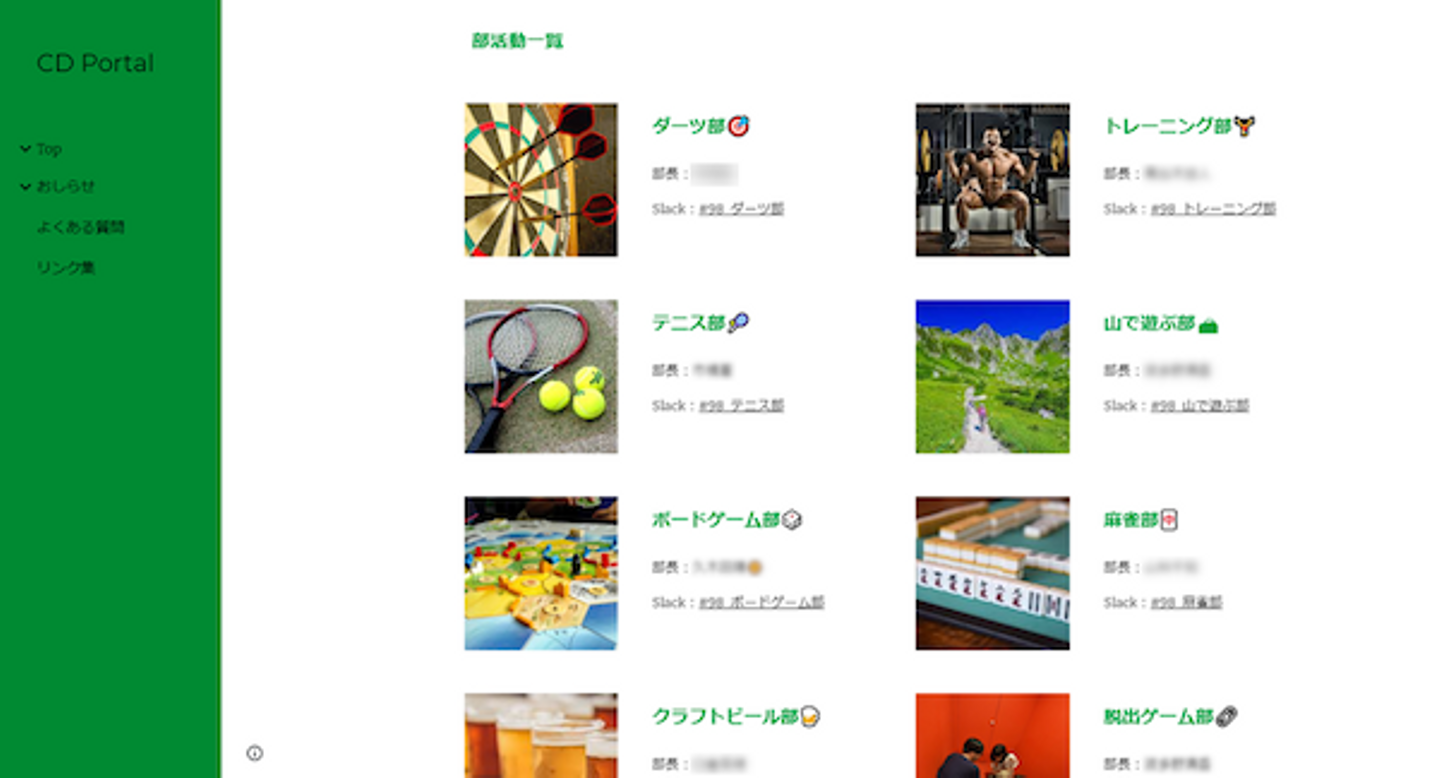Screen dimensions: 1440x778
Task: Open the 山で遊ぶ部 Slack channel link
Action: click(1199, 406)
